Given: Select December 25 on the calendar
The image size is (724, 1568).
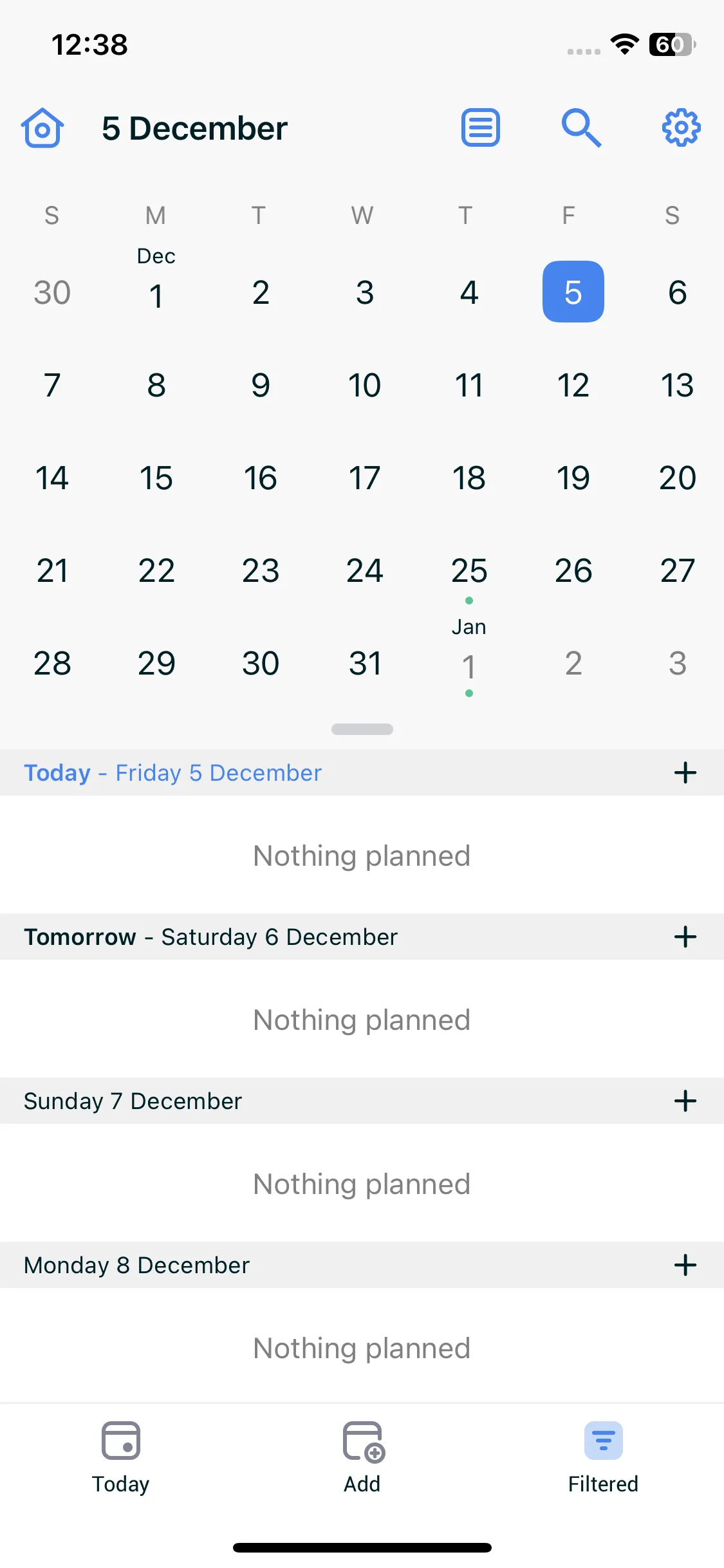Looking at the screenshot, I should (469, 571).
